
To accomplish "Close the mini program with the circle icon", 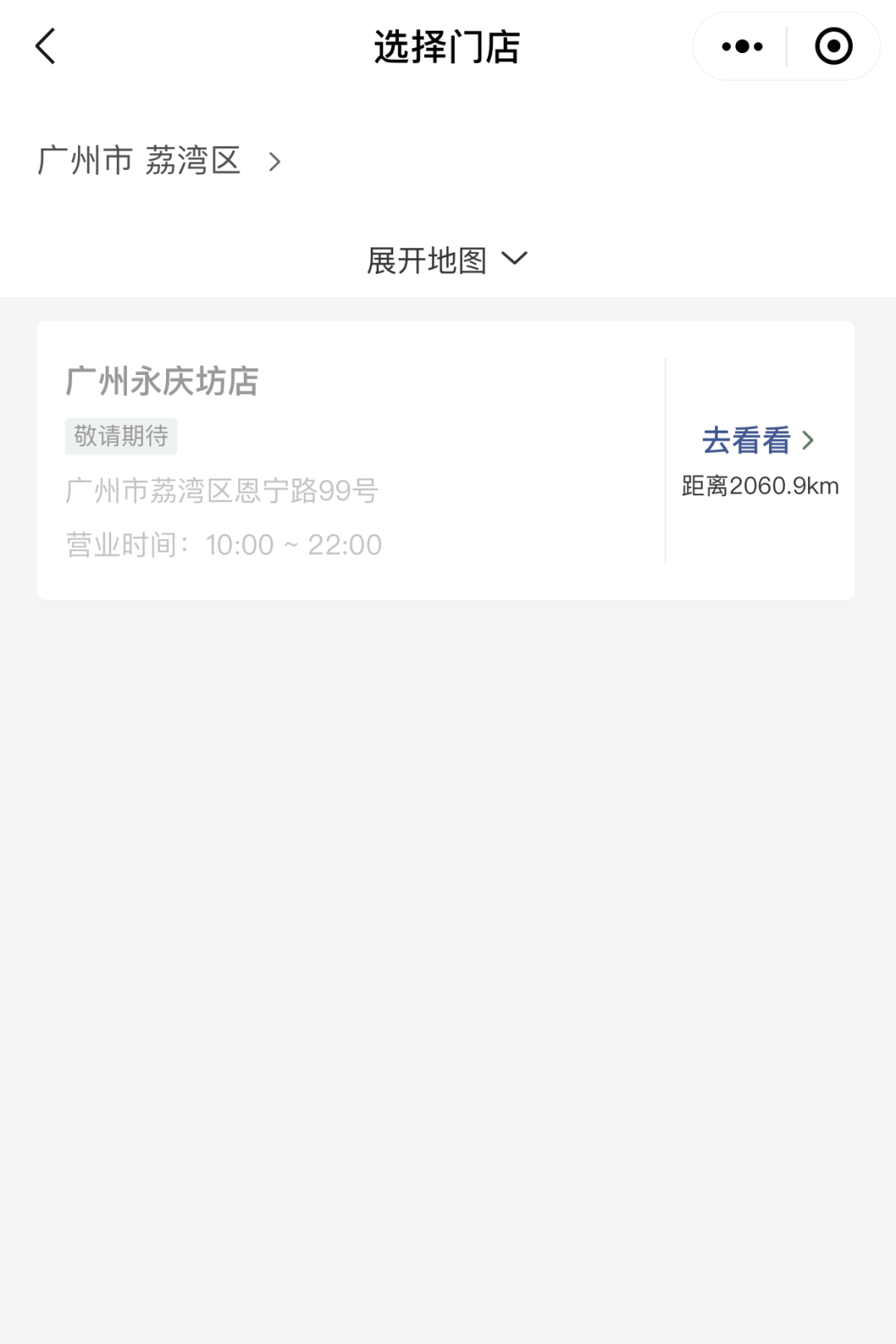I will tap(833, 46).
